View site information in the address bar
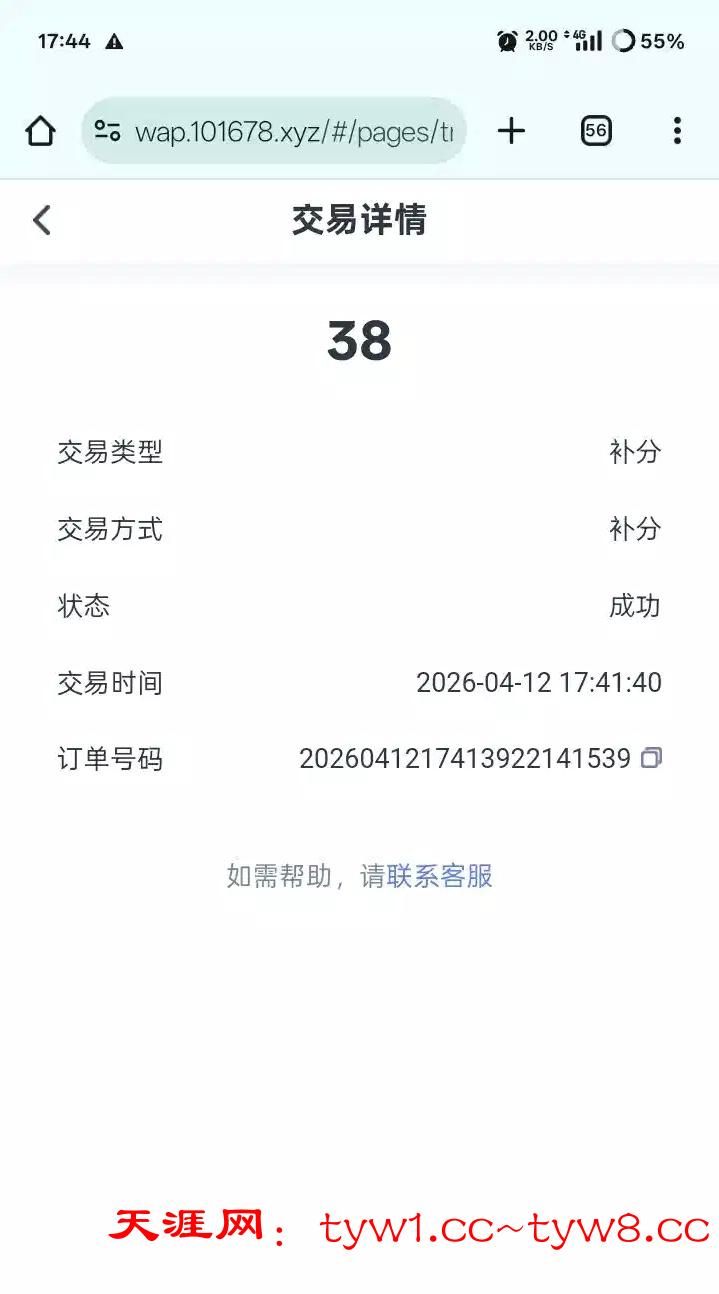719x1294 pixels. point(108,131)
